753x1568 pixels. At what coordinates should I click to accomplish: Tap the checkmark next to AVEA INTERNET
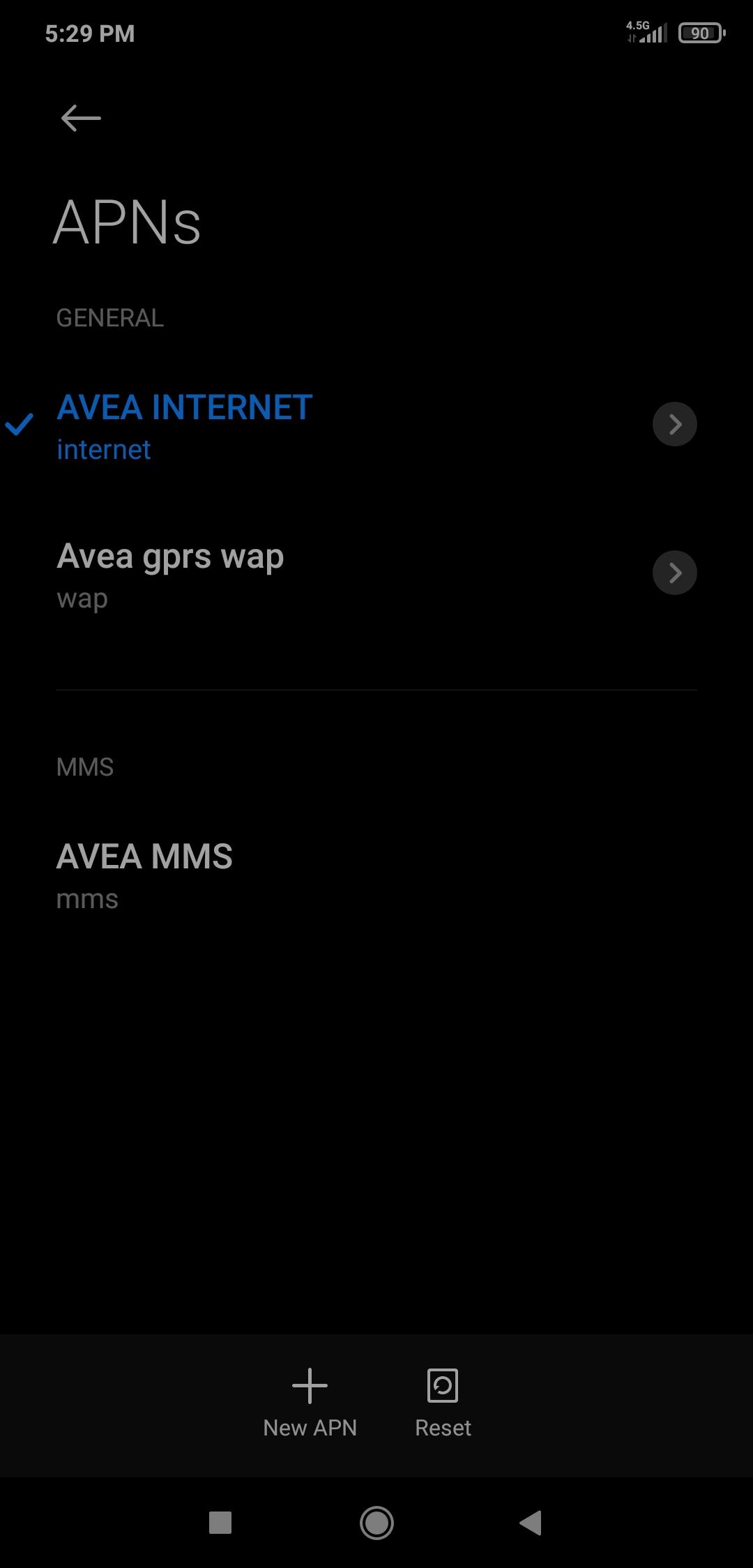click(x=20, y=424)
